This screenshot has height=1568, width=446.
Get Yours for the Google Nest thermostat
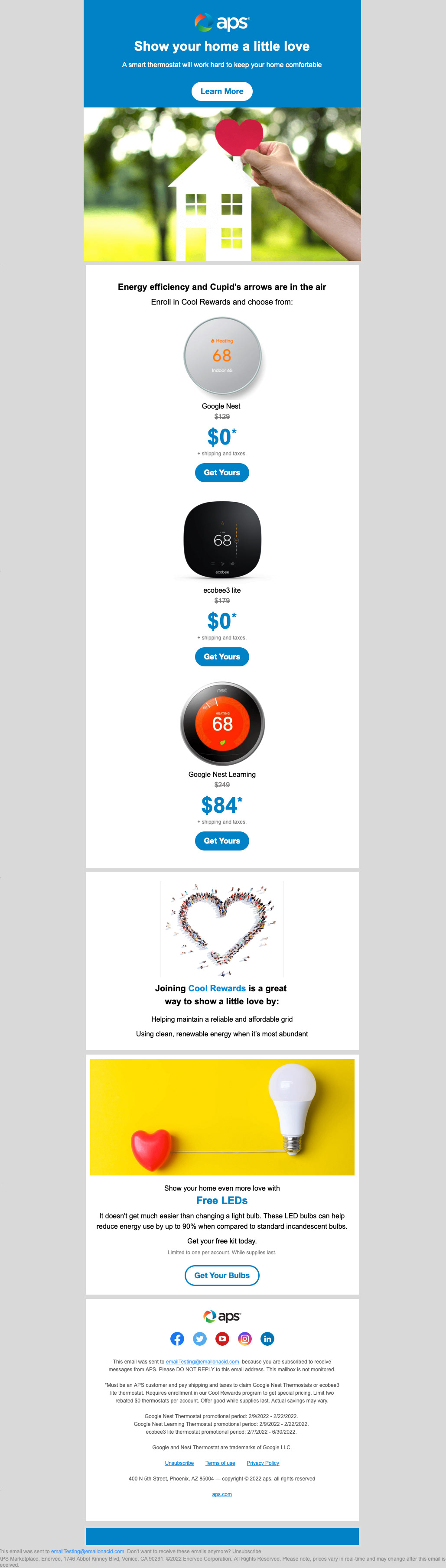[x=222, y=472]
